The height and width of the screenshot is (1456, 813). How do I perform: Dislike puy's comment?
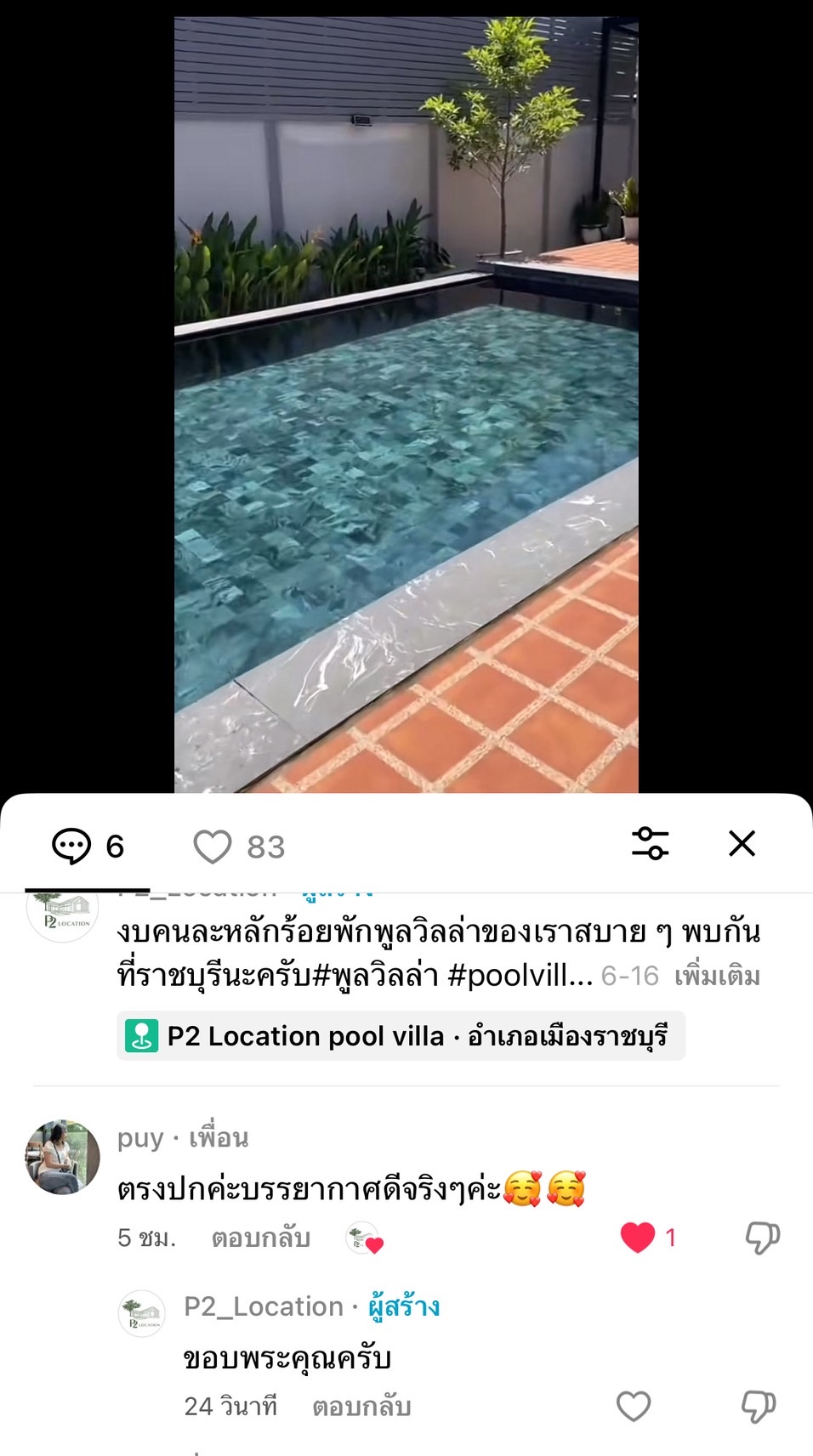(762, 1238)
